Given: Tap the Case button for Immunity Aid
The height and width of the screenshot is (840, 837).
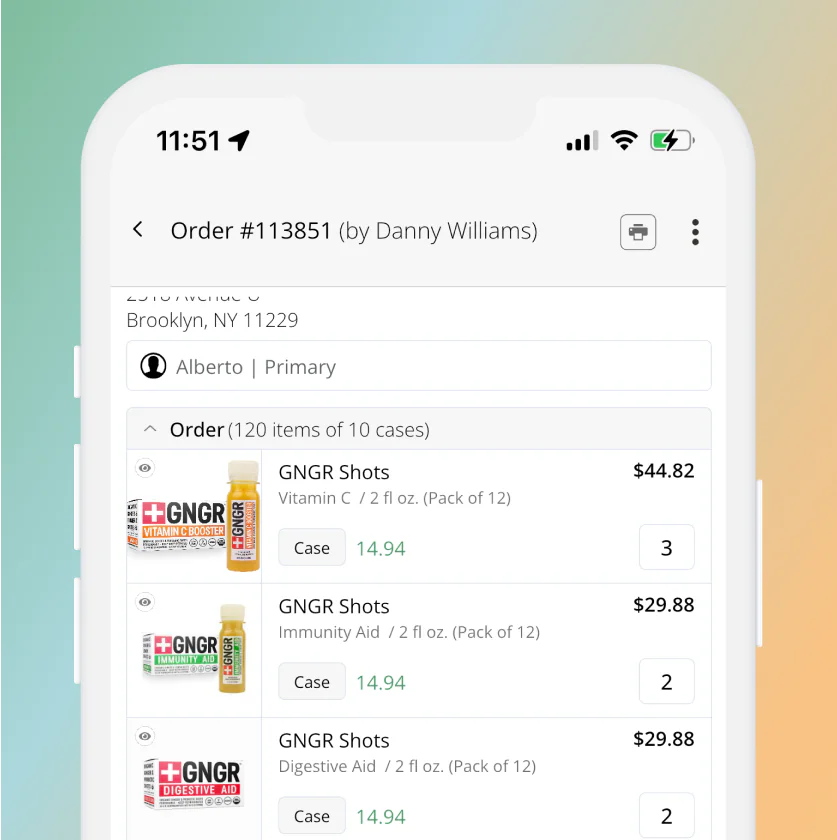Looking at the screenshot, I should (x=311, y=682).
